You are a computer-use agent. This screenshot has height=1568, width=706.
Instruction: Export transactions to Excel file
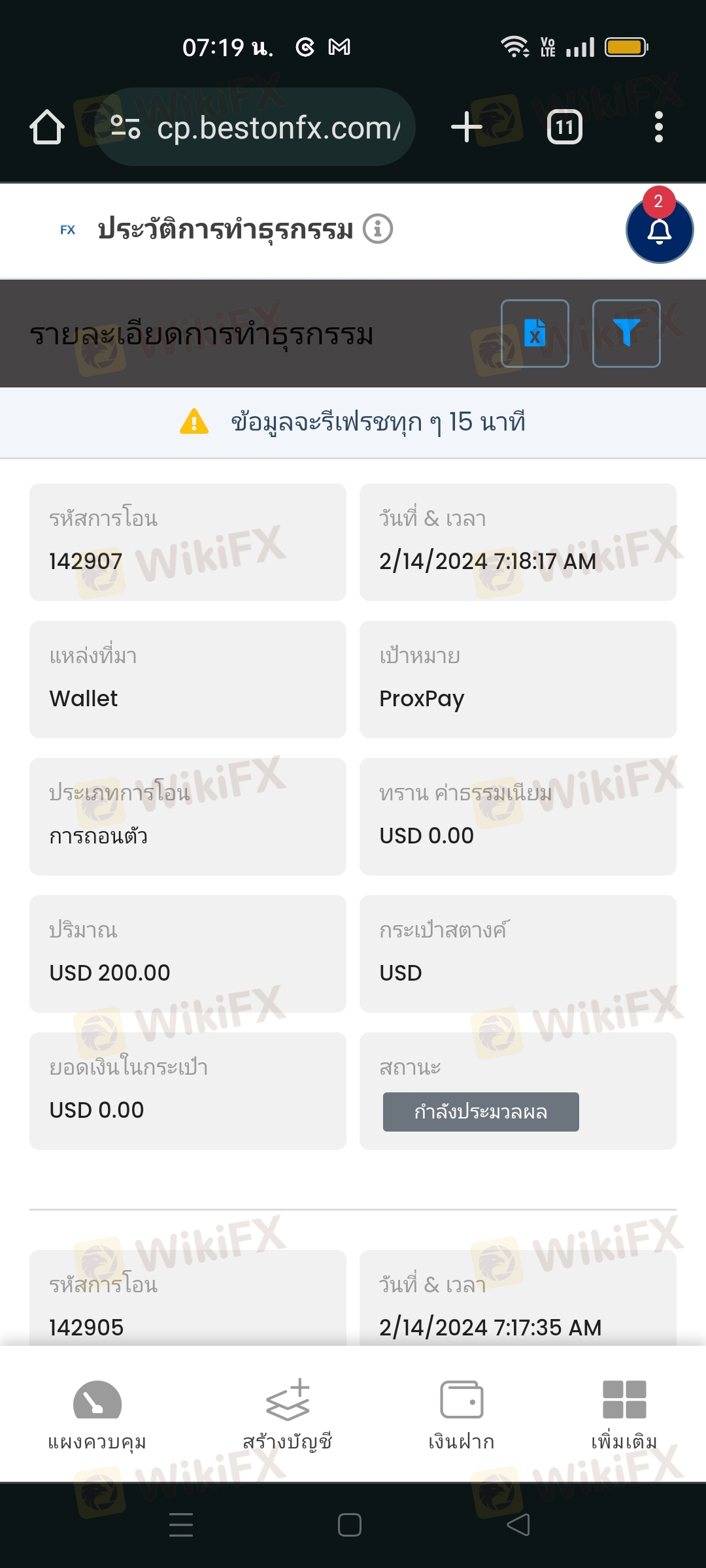point(535,333)
